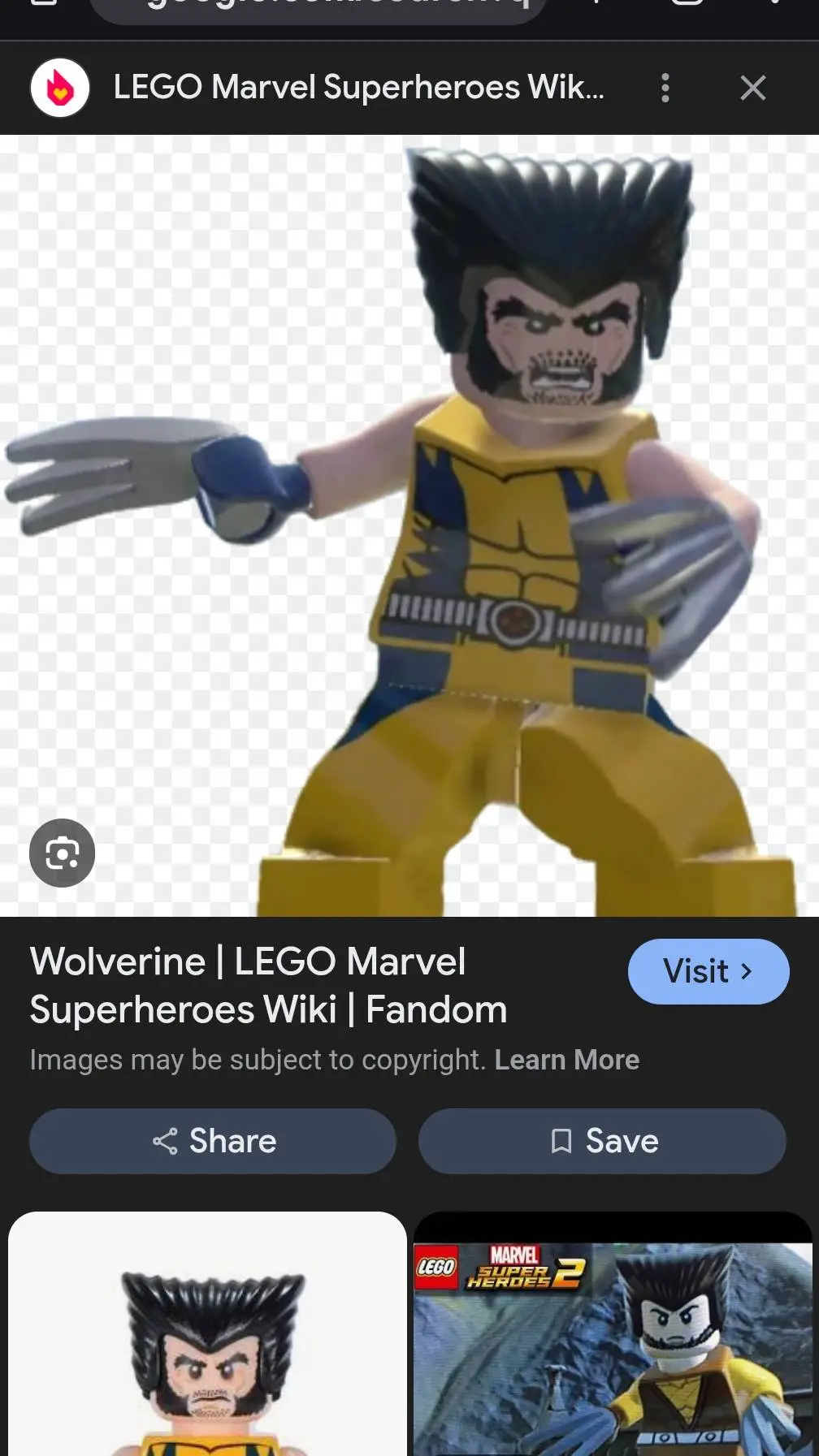This screenshot has height=1456, width=819.
Task: Save the image to collections
Action: tap(602, 1141)
